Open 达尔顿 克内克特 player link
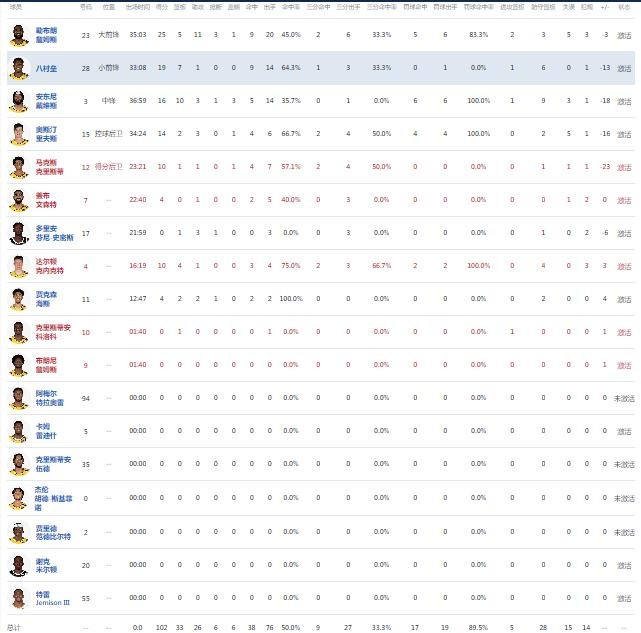This screenshot has height=633, width=641. (x=47, y=266)
